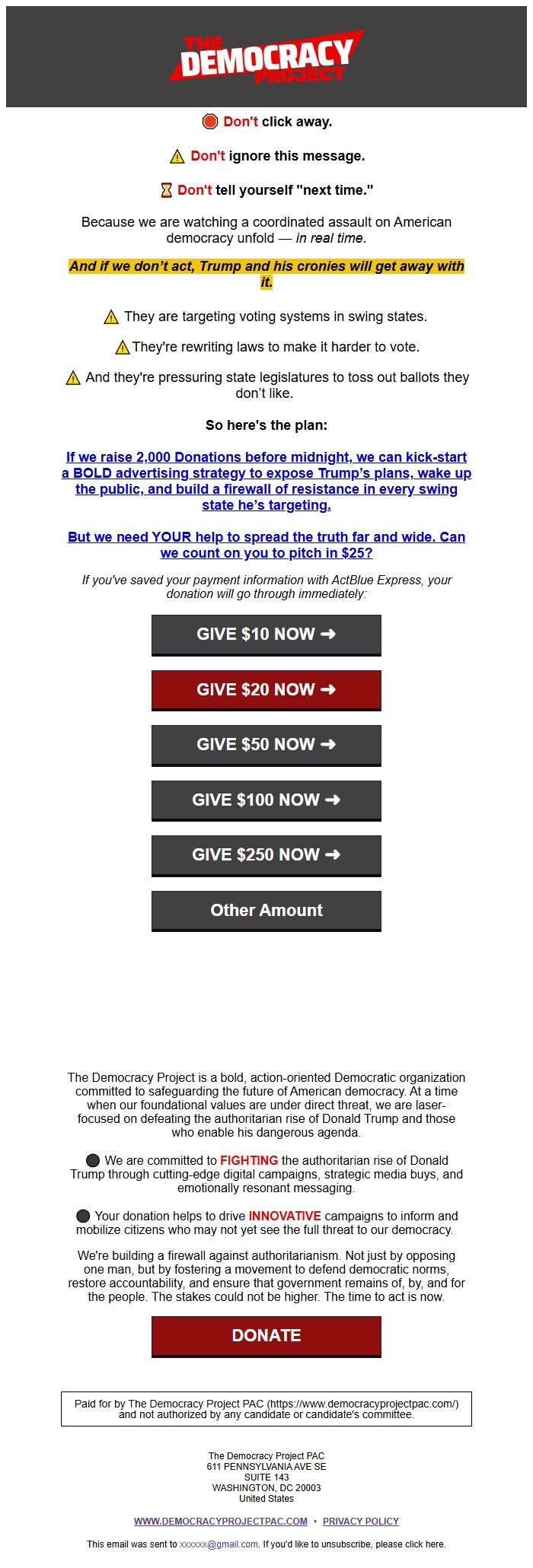The width and height of the screenshot is (533, 1568).
Task: Tap the xxxxxx@gmail.com email address link
Action: point(219,1544)
